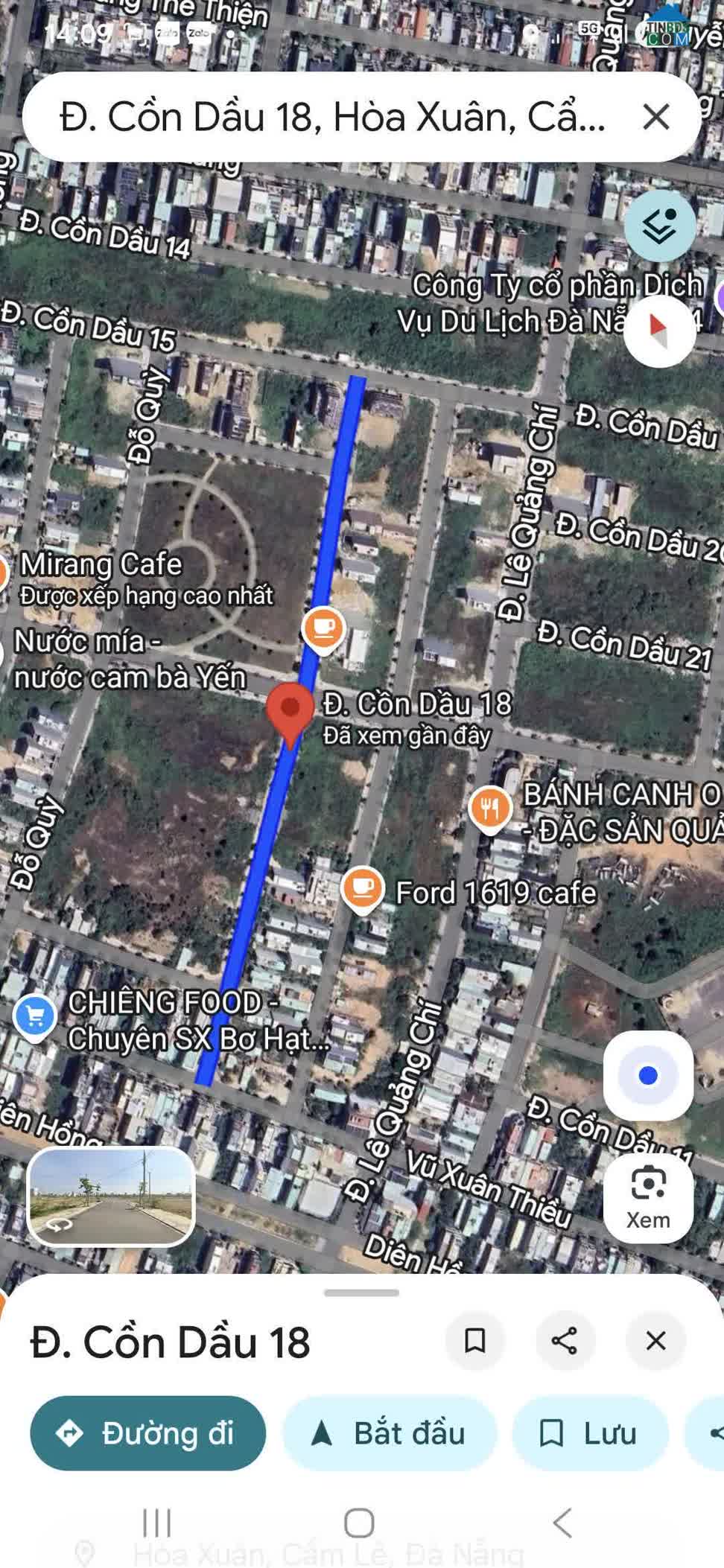Select the CHIÊNG FOOD shop marker
The height and width of the screenshot is (1568, 724).
coord(34,1016)
